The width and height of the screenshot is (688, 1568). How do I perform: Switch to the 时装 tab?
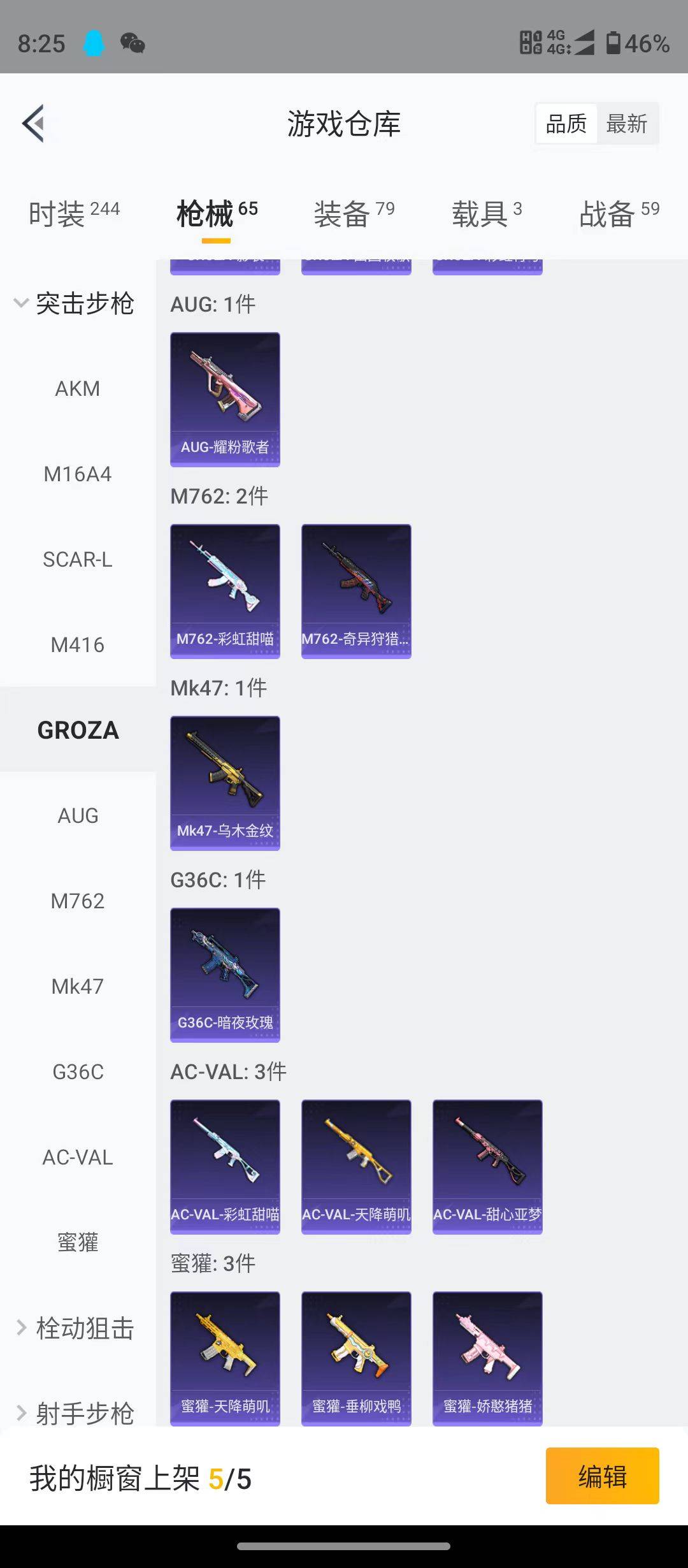[73, 214]
